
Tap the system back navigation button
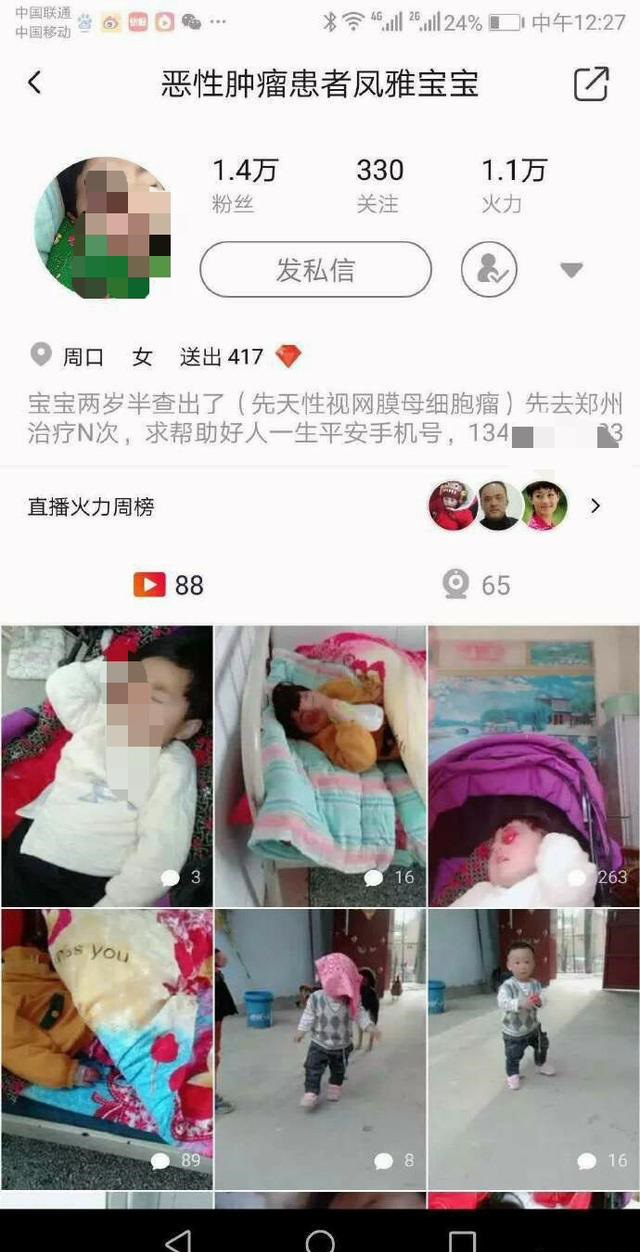[x=178, y=1239]
